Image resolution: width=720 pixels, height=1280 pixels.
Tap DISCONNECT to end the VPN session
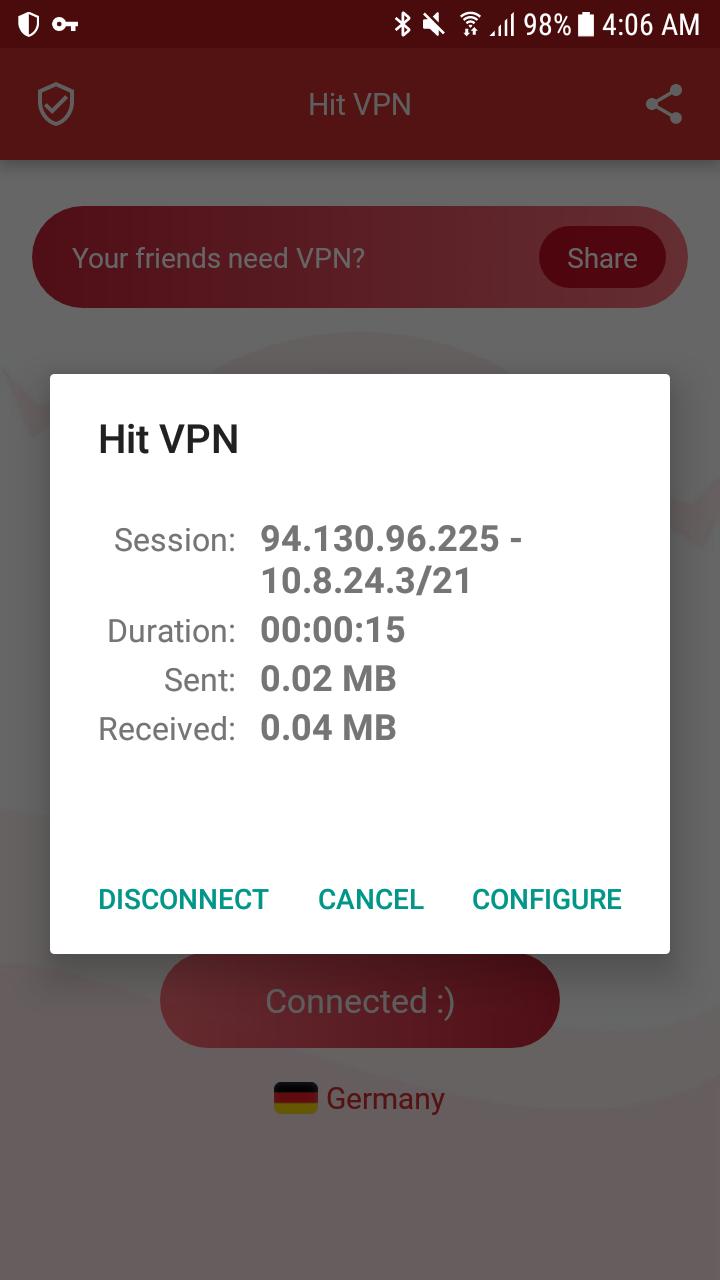pos(183,899)
